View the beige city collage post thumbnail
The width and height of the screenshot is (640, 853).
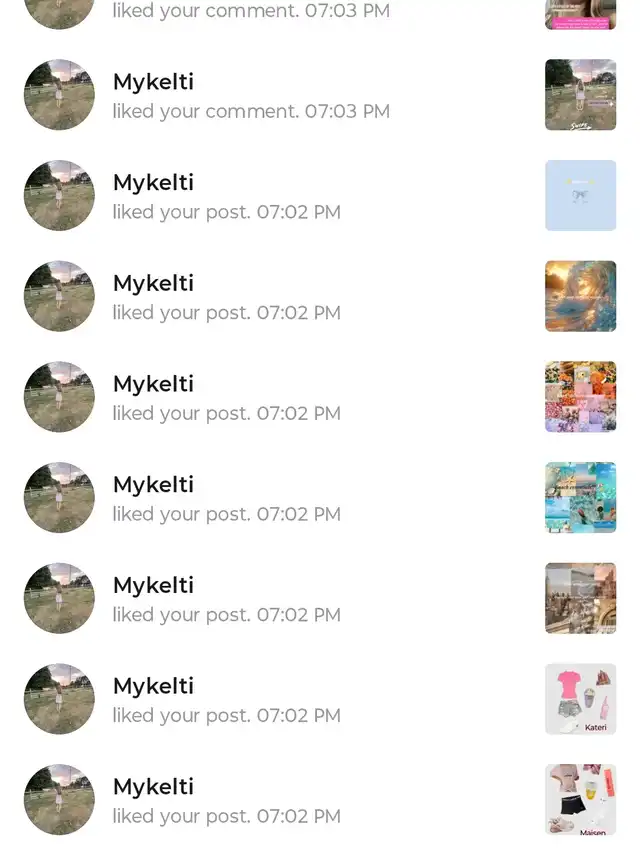pos(580,598)
